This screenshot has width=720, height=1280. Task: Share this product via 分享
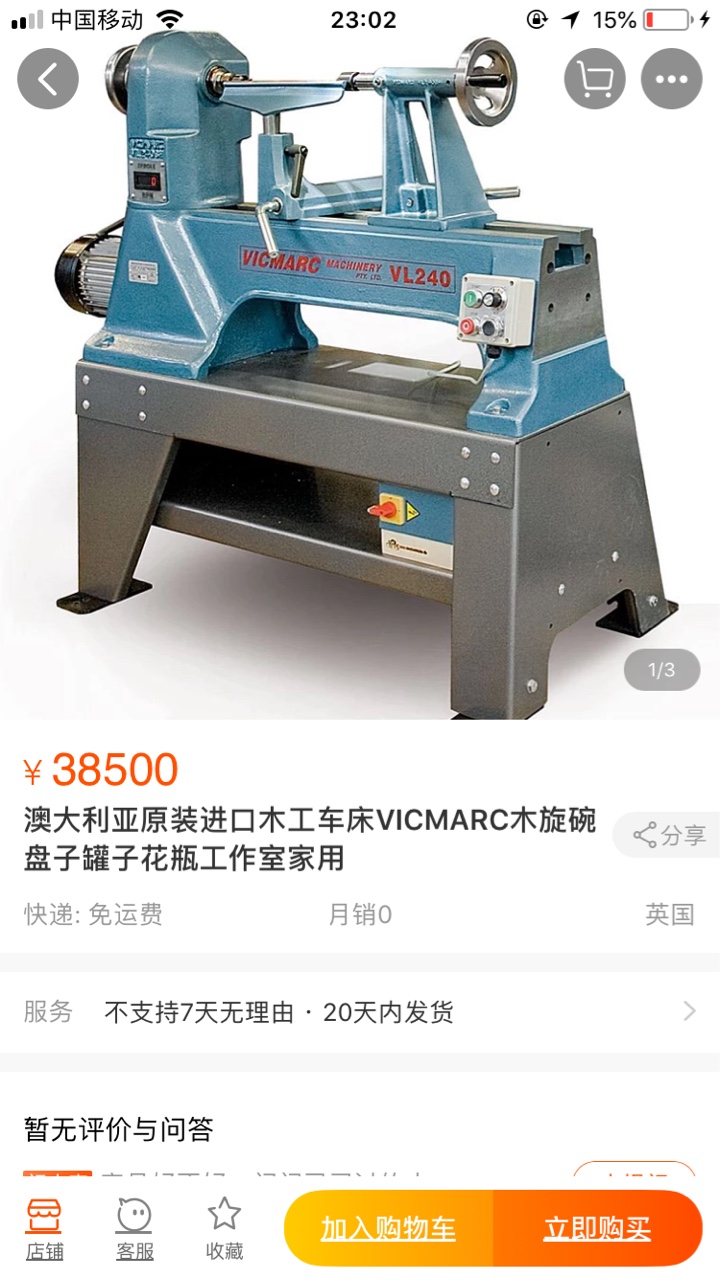[669, 836]
